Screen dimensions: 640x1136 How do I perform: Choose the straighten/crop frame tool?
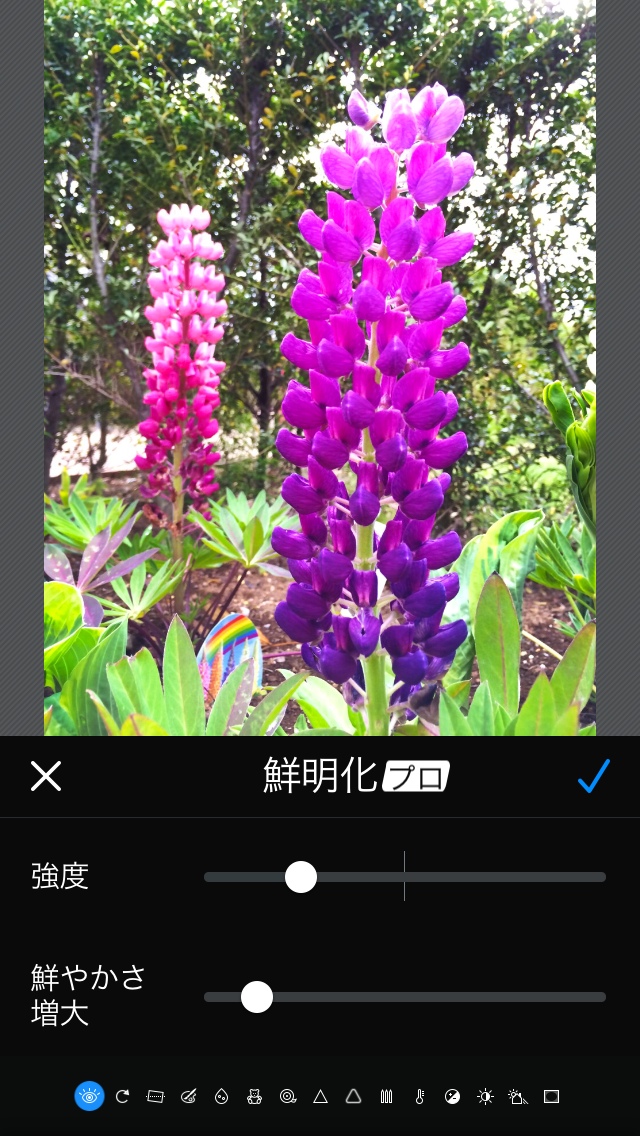pos(155,1096)
